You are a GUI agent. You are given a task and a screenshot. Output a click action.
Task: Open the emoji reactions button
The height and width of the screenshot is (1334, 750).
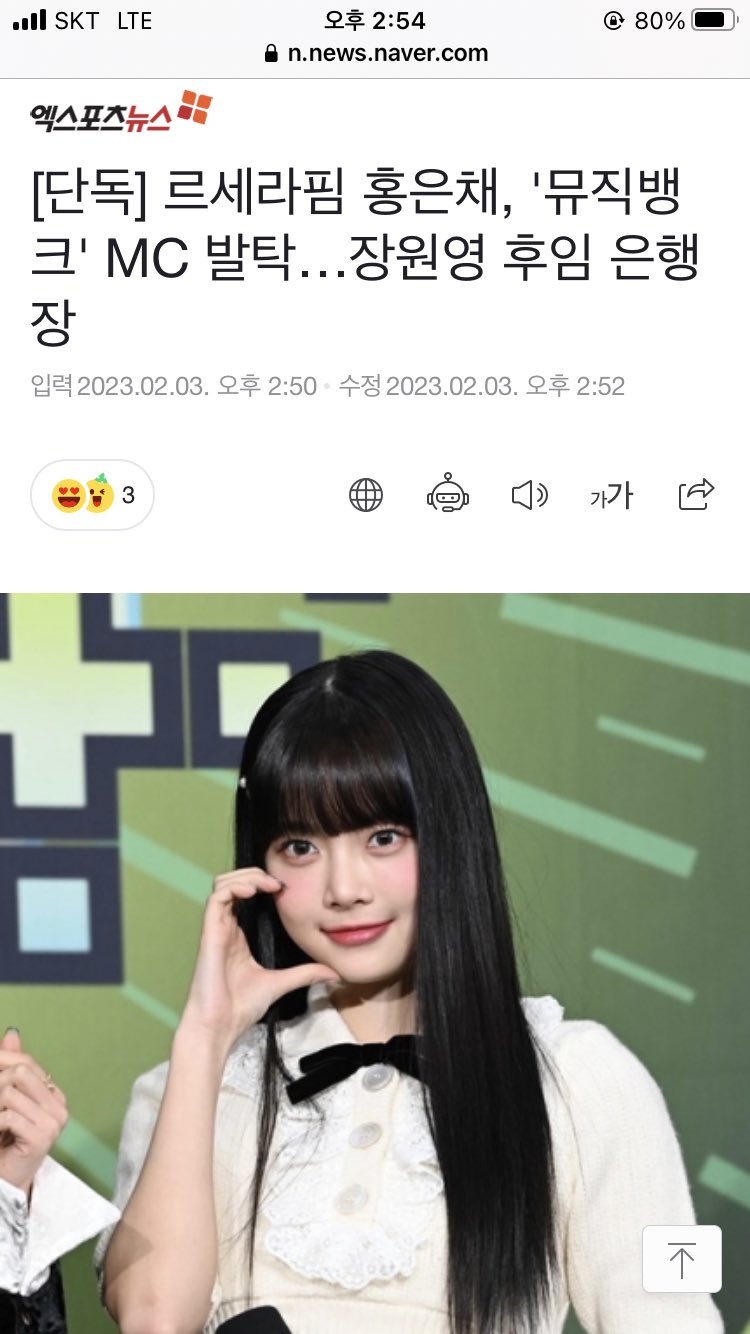pyautogui.click(x=92, y=495)
